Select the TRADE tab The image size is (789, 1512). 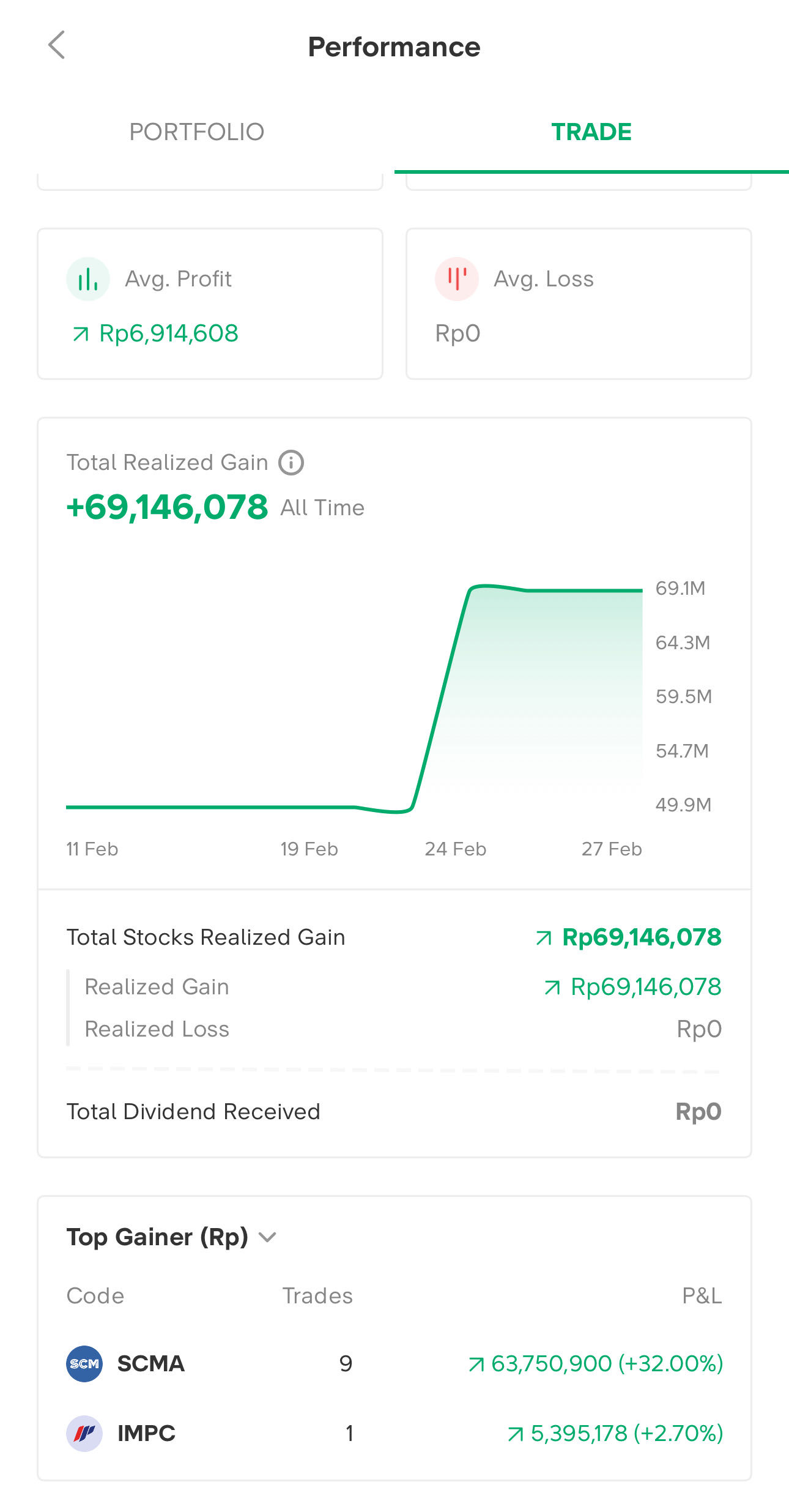(x=591, y=132)
